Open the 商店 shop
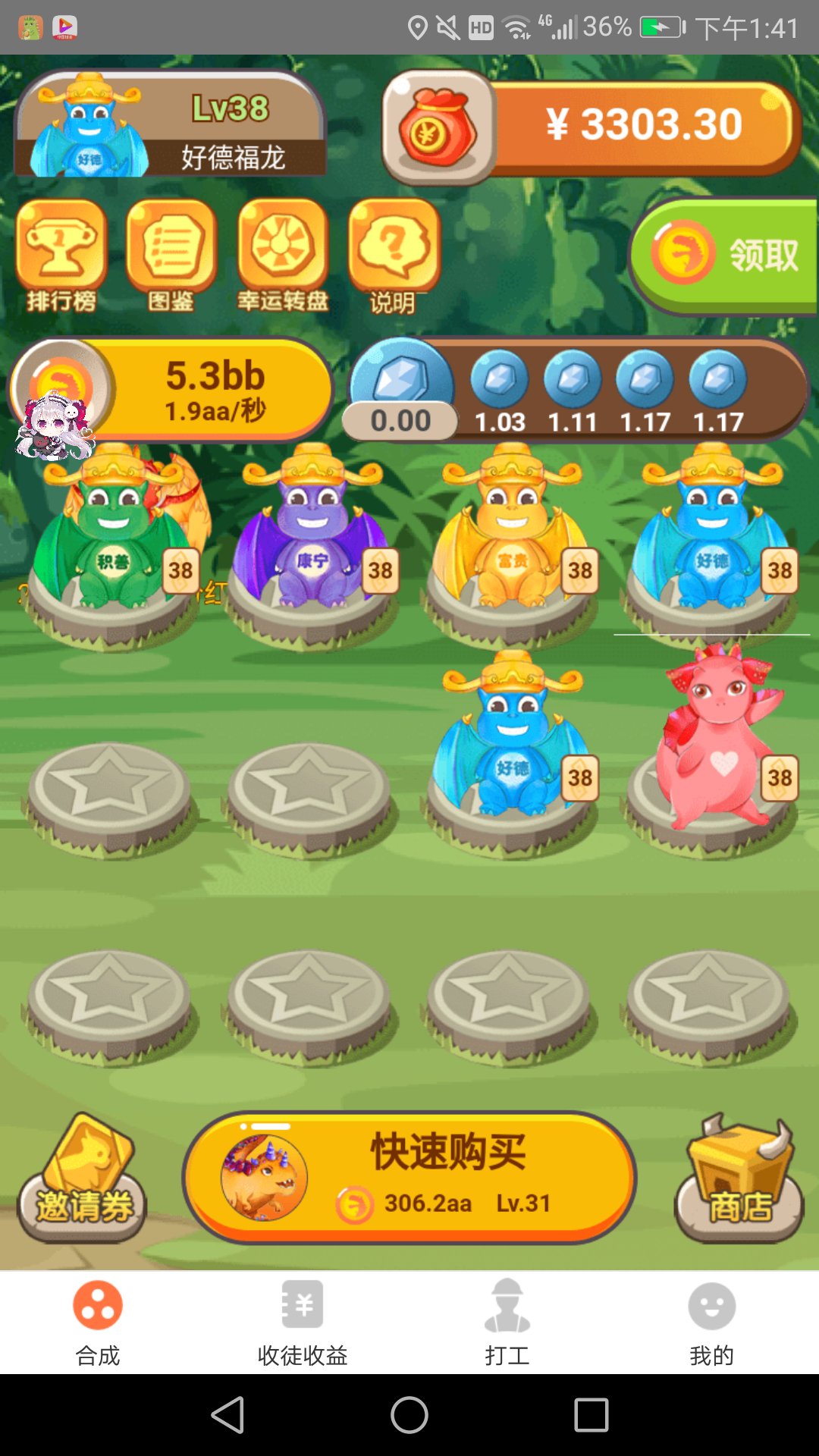 739,1179
